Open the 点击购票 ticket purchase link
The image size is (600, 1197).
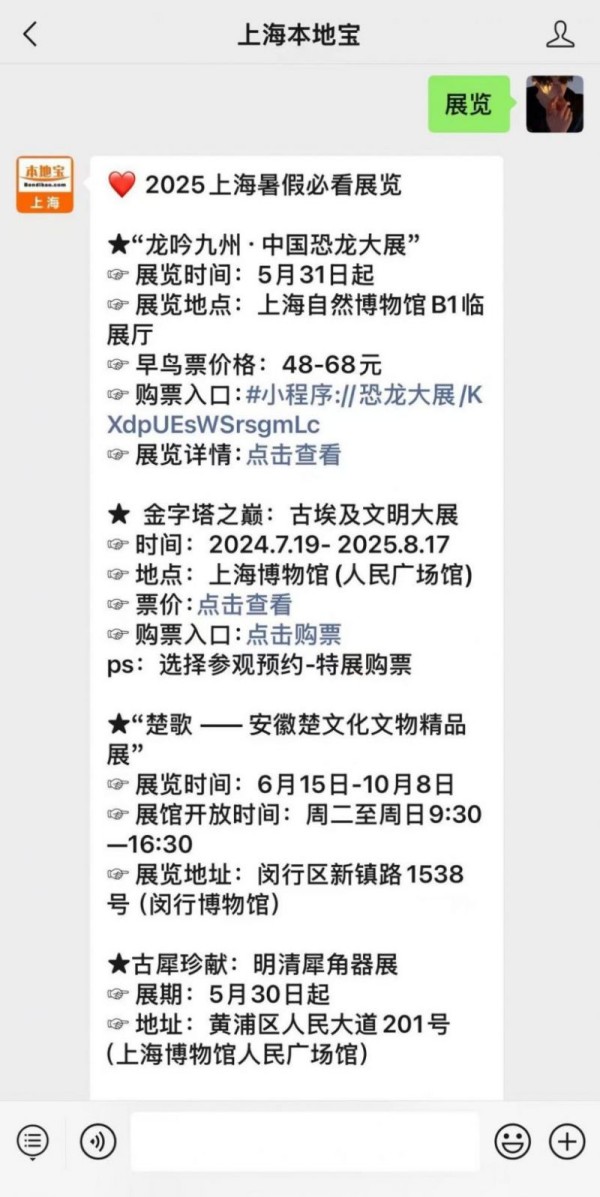click(x=294, y=634)
